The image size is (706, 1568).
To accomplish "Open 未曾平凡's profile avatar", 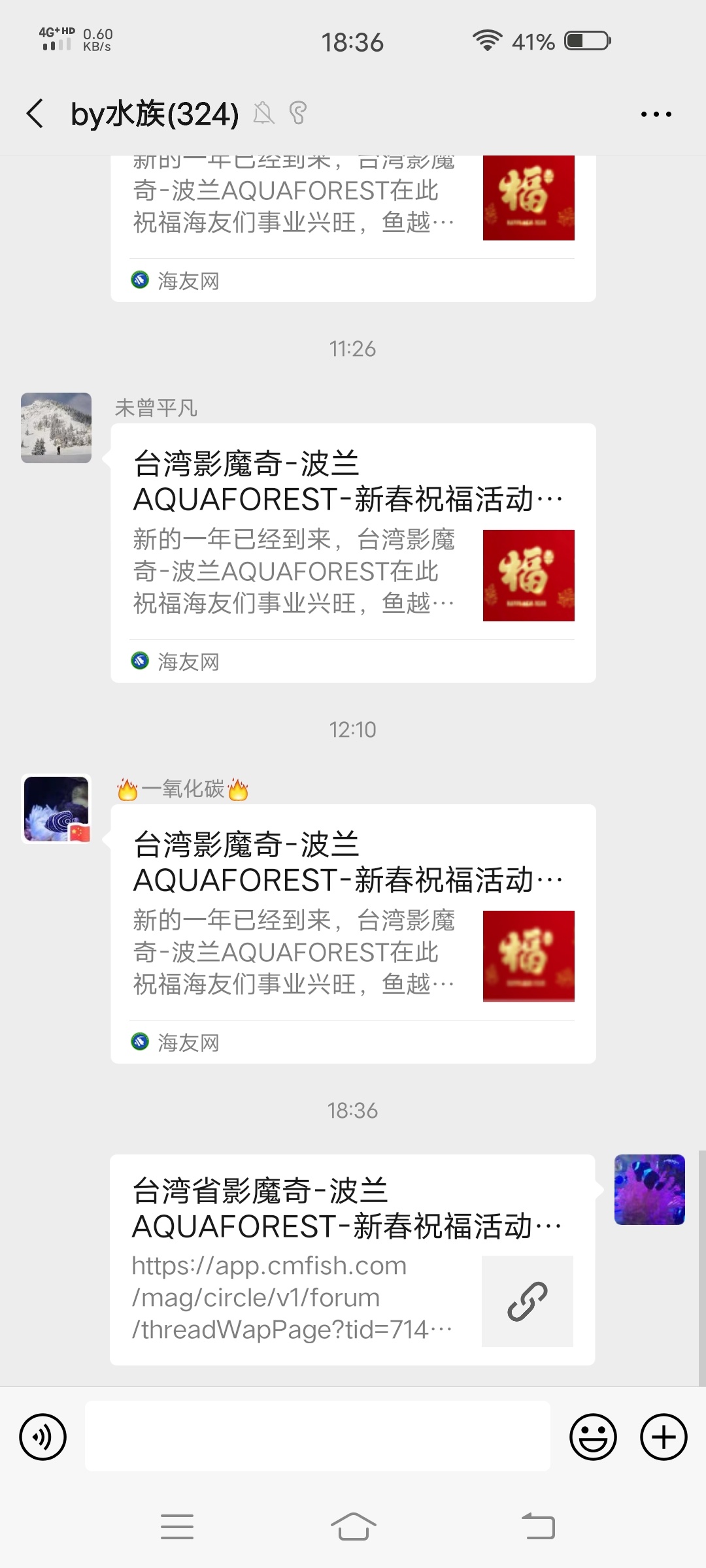I will click(x=56, y=428).
